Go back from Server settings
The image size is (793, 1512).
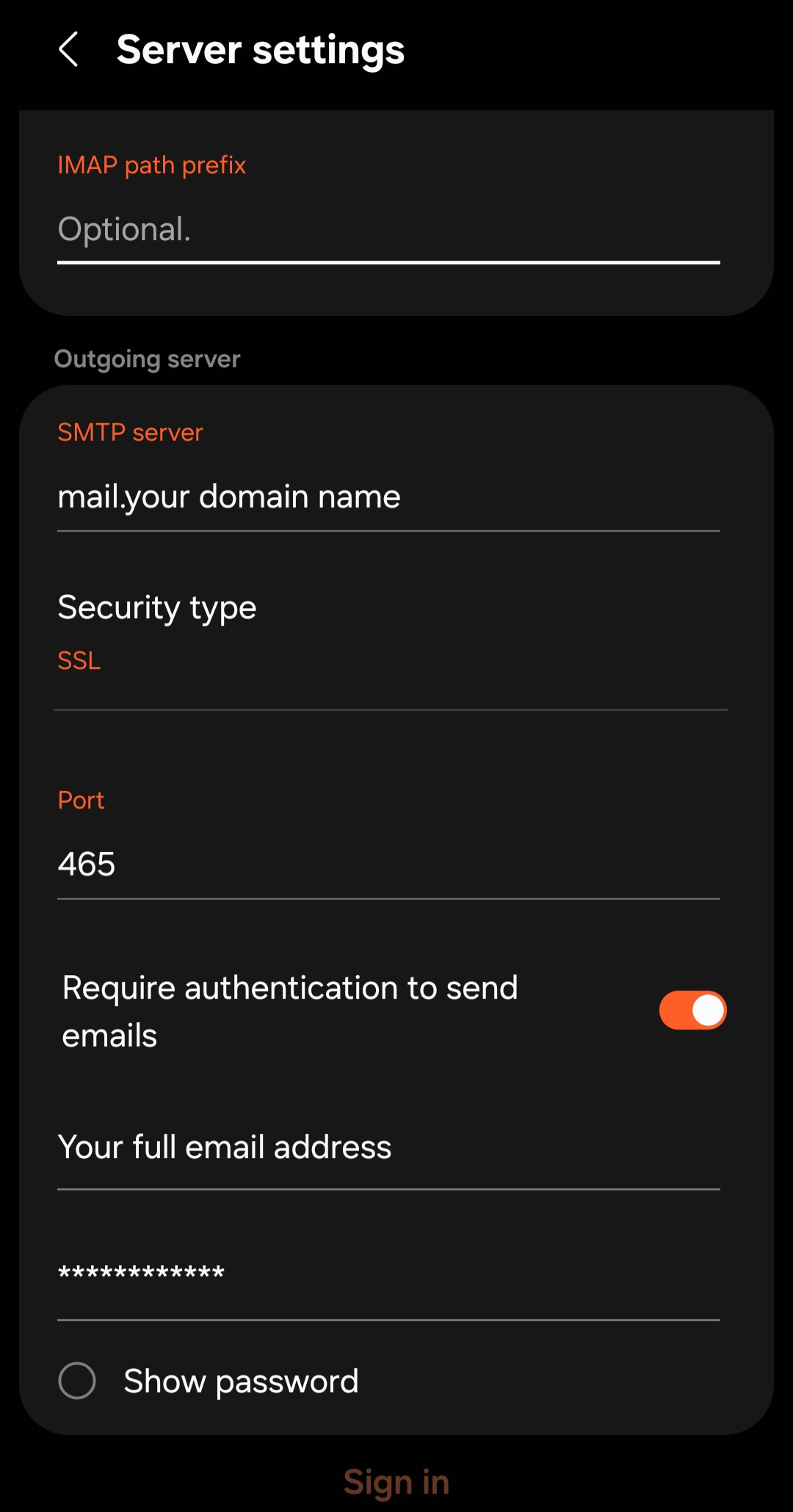pos(68,50)
